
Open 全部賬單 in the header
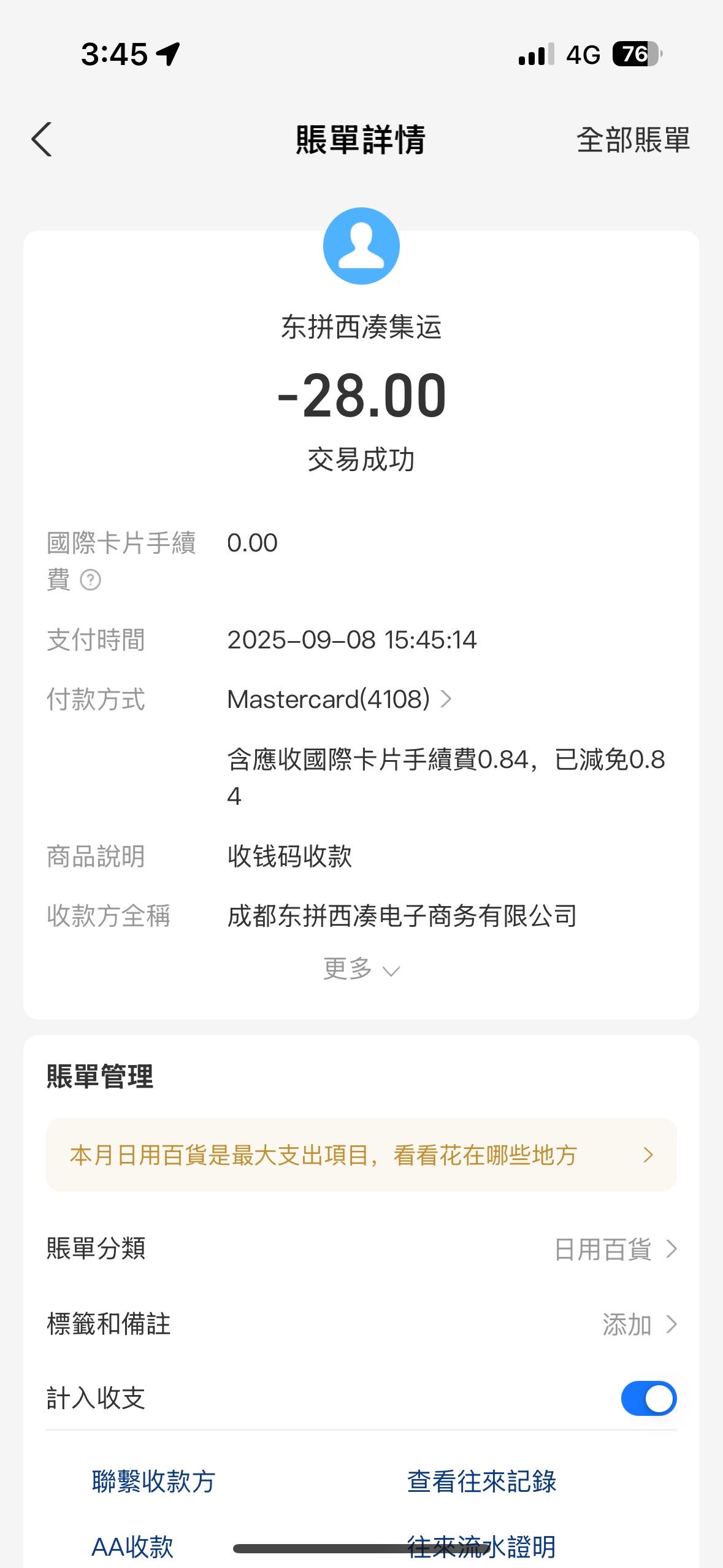633,140
